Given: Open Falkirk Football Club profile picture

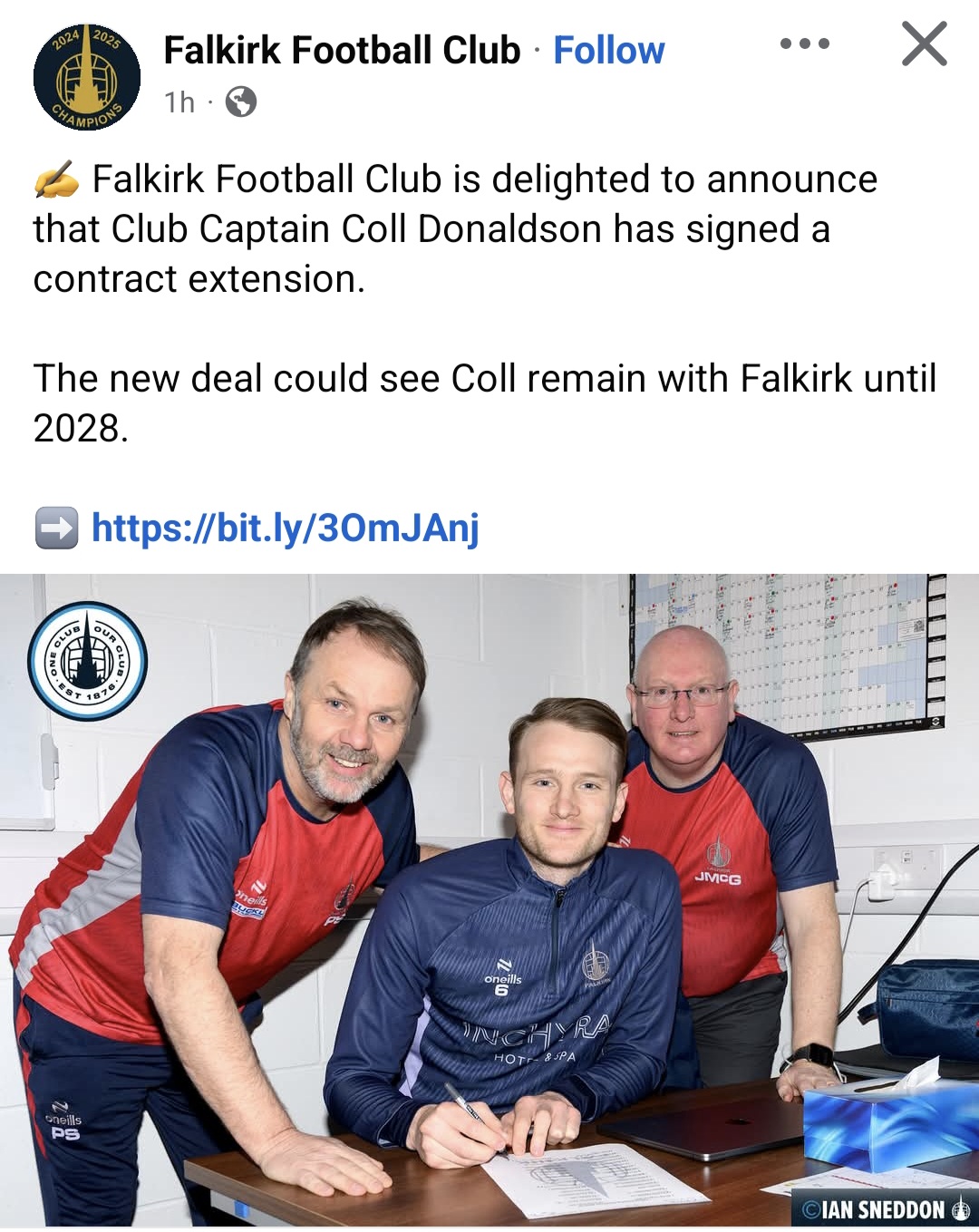Looking at the screenshot, I should click(x=87, y=78).
